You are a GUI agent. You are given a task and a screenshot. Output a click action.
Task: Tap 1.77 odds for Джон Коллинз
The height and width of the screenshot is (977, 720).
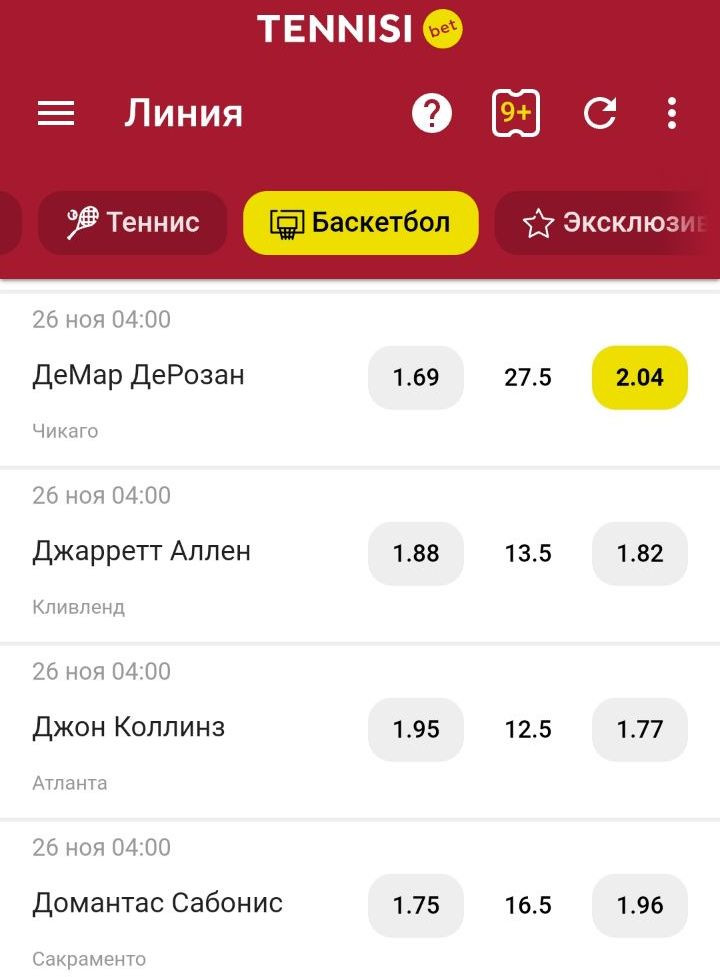click(x=640, y=730)
